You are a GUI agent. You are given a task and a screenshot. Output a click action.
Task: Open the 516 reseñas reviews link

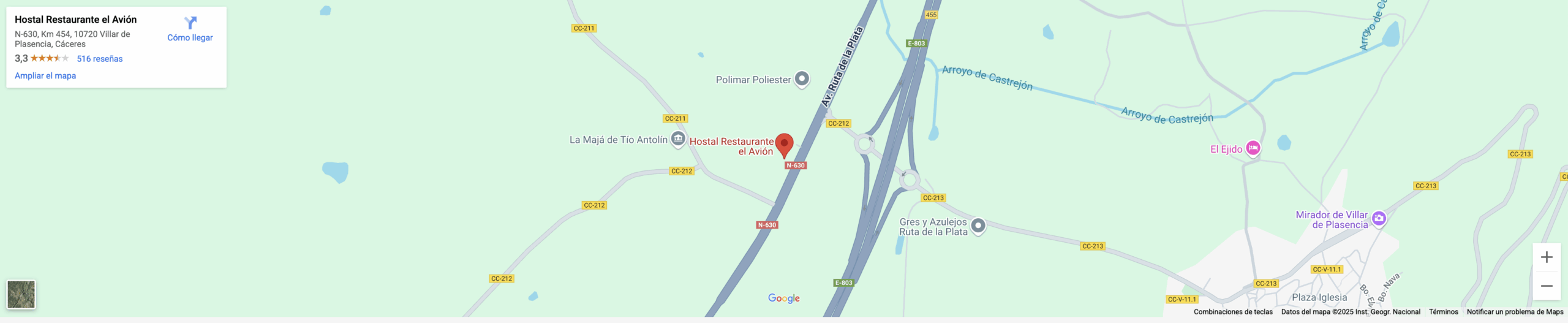[x=99, y=59]
